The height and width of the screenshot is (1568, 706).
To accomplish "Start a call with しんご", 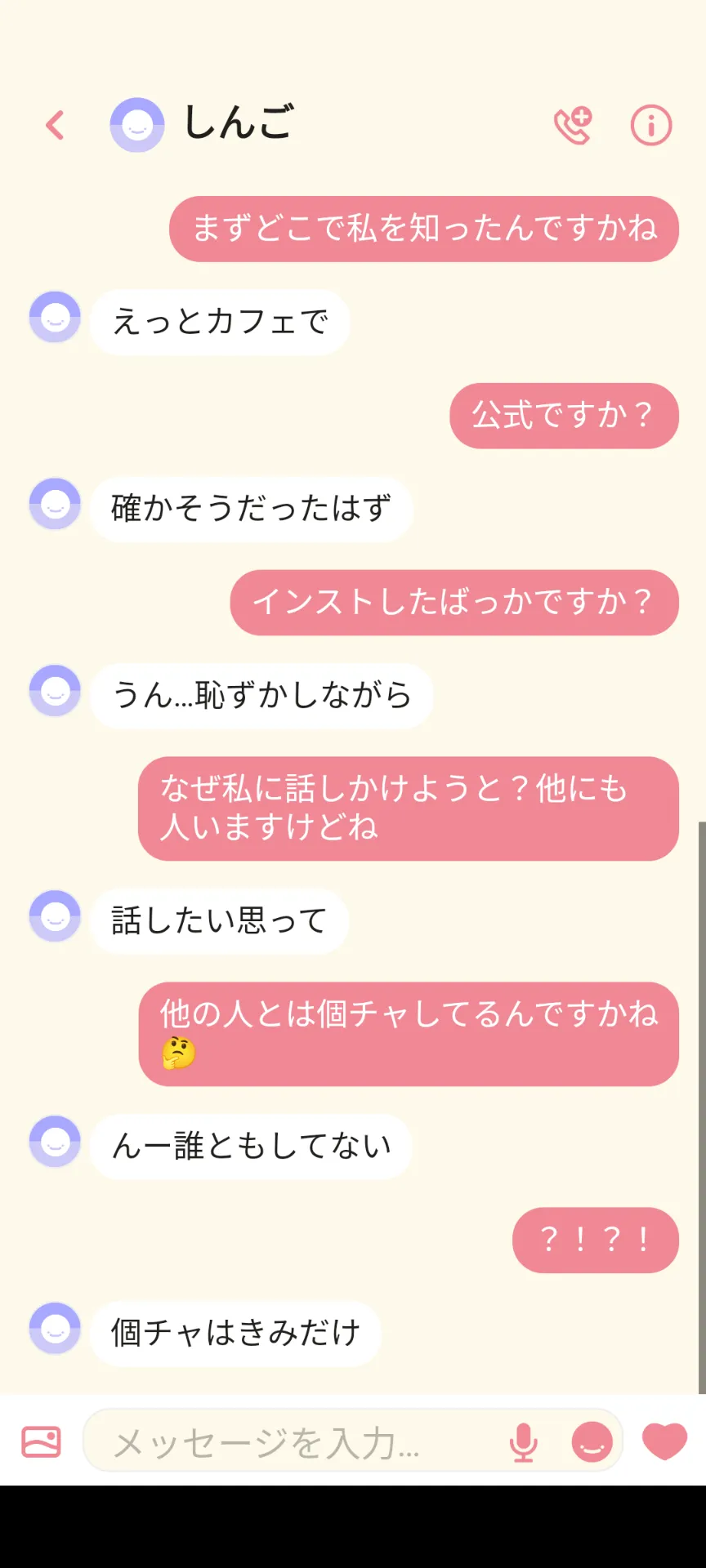I will 574,125.
